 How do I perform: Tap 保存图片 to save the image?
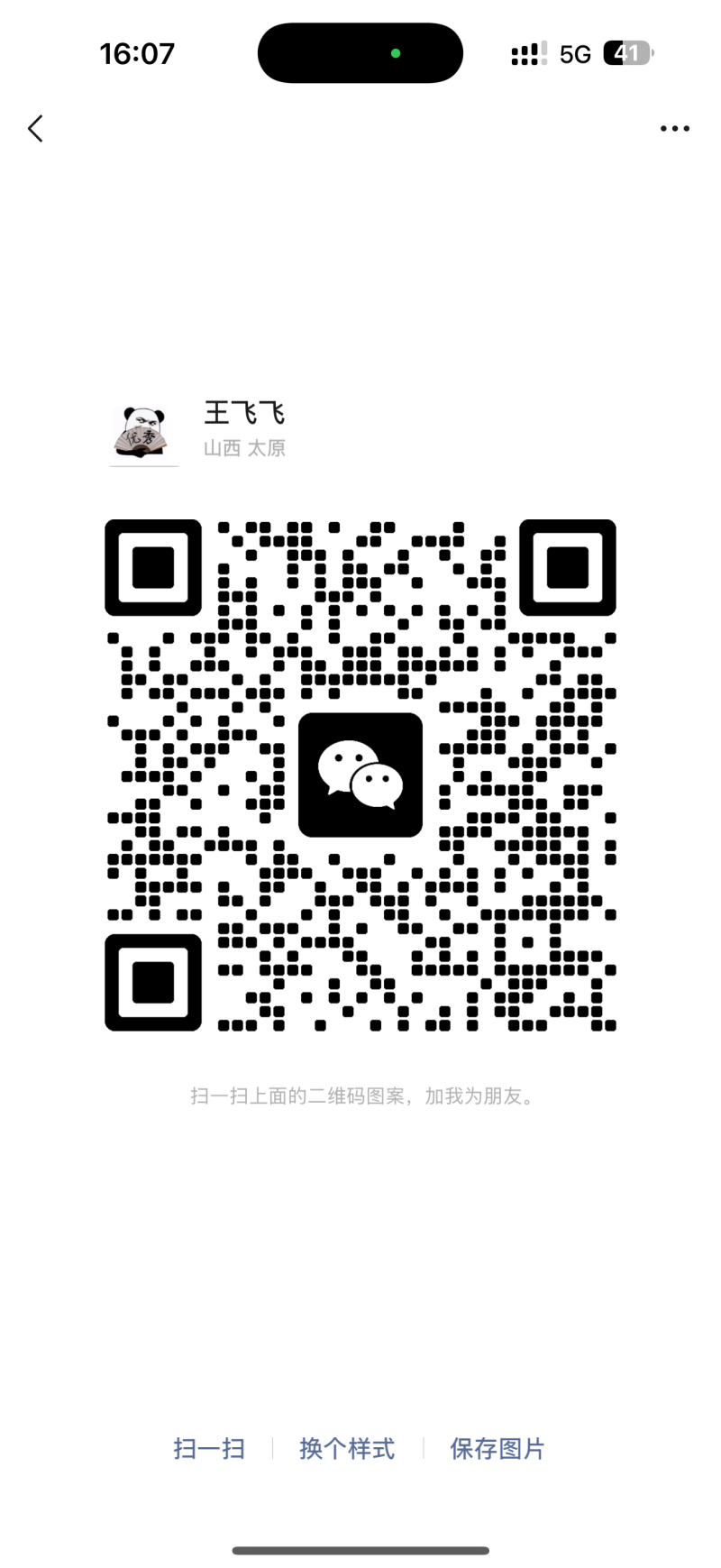point(497,1449)
